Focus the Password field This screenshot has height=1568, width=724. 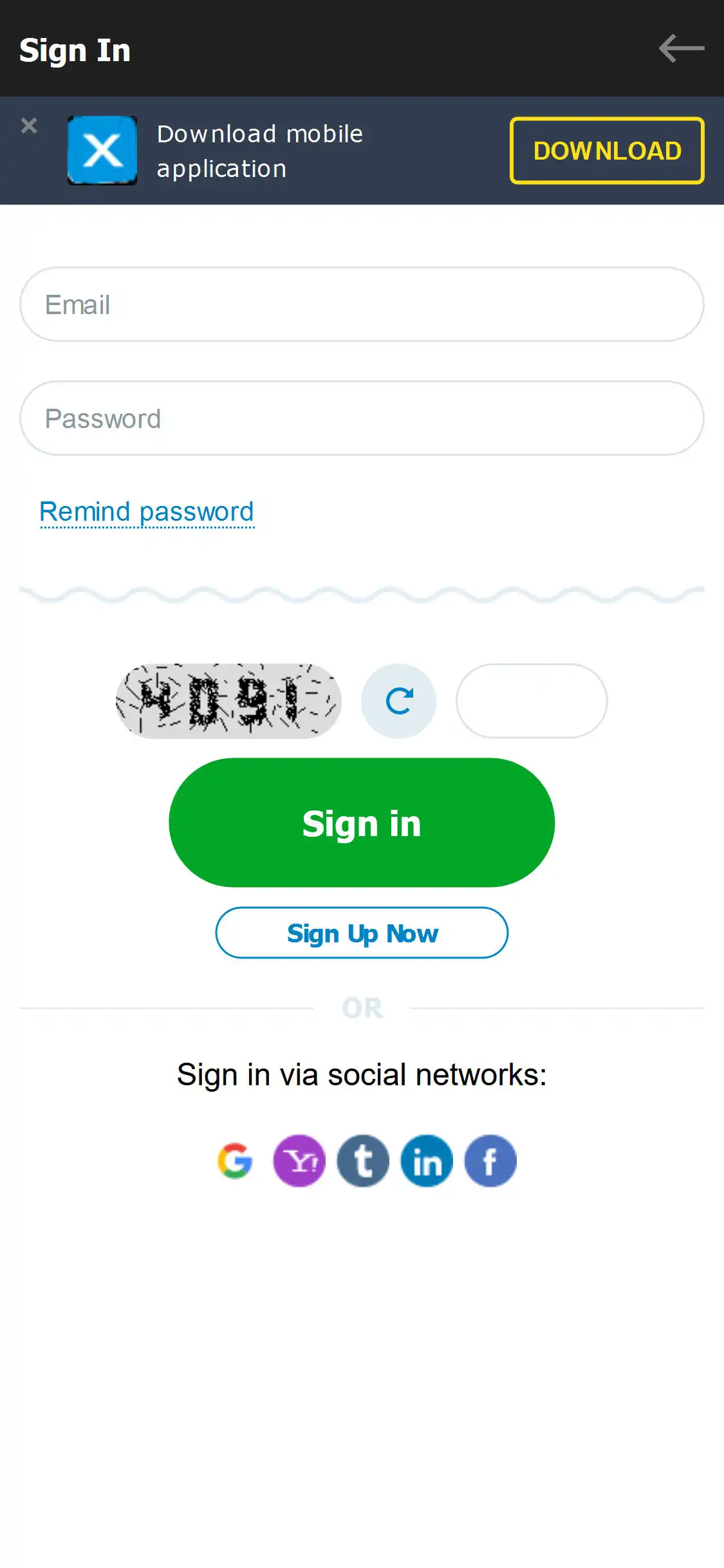tap(362, 418)
